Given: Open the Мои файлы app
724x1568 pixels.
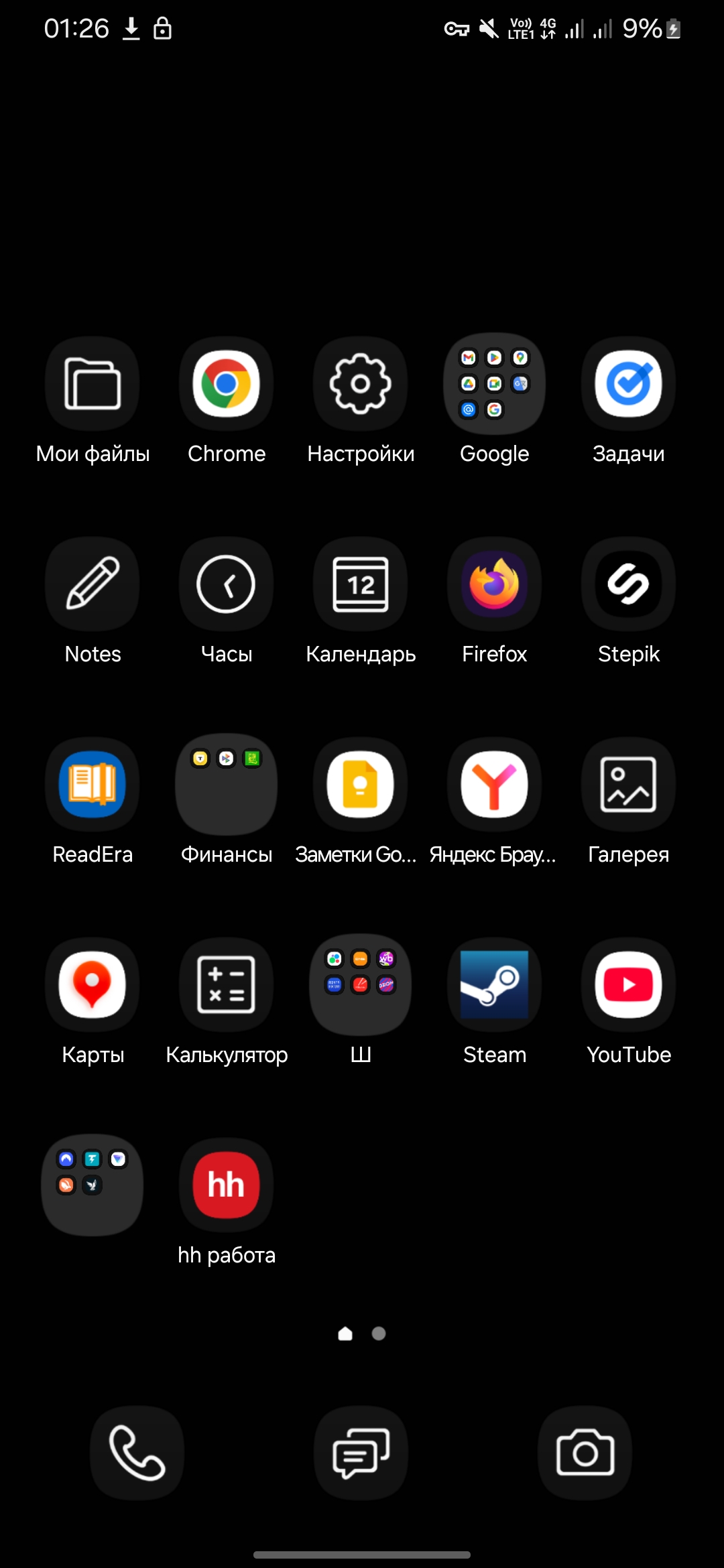Looking at the screenshot, I should click(x=93, y=384).
